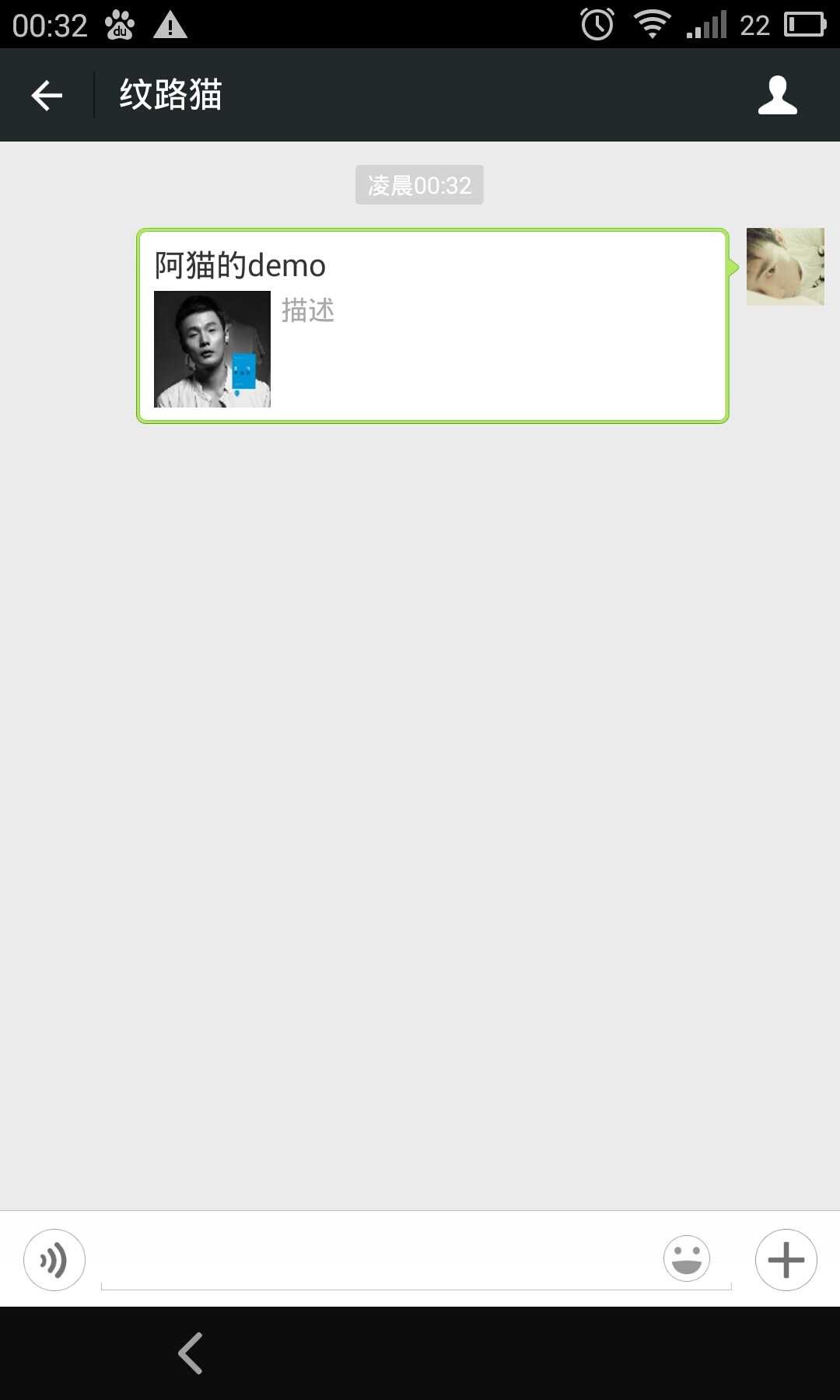Image resolution: width=840 pixels, height=1400 pixels.
Task: Go back from the 纹路猫 chat
Action: 47,96
